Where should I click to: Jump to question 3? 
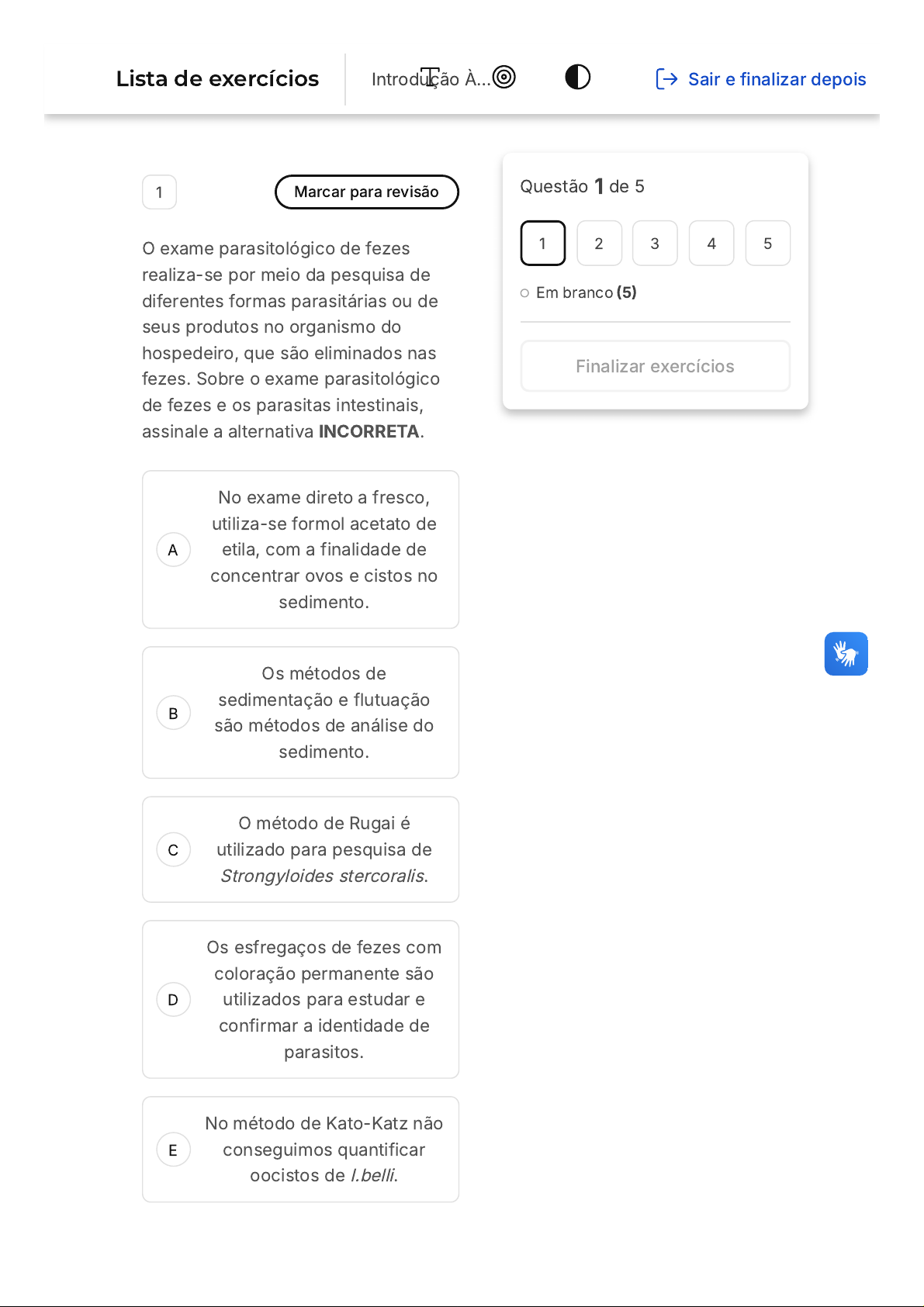[x=655, y=244]
